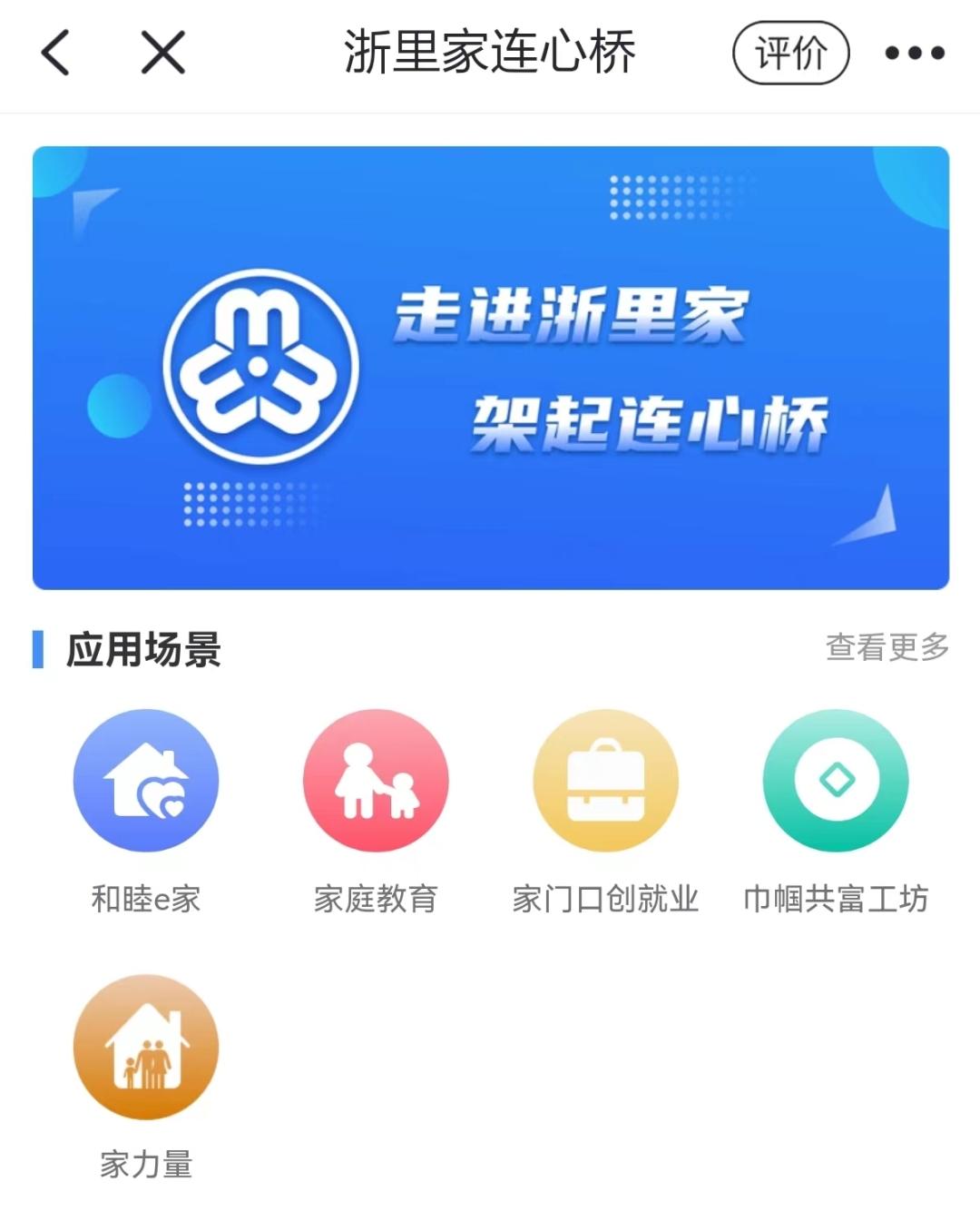The height and width of the screenshot is (1231, 980).
Task: Open the 家力量 scenario
Action: point(146,1047)
